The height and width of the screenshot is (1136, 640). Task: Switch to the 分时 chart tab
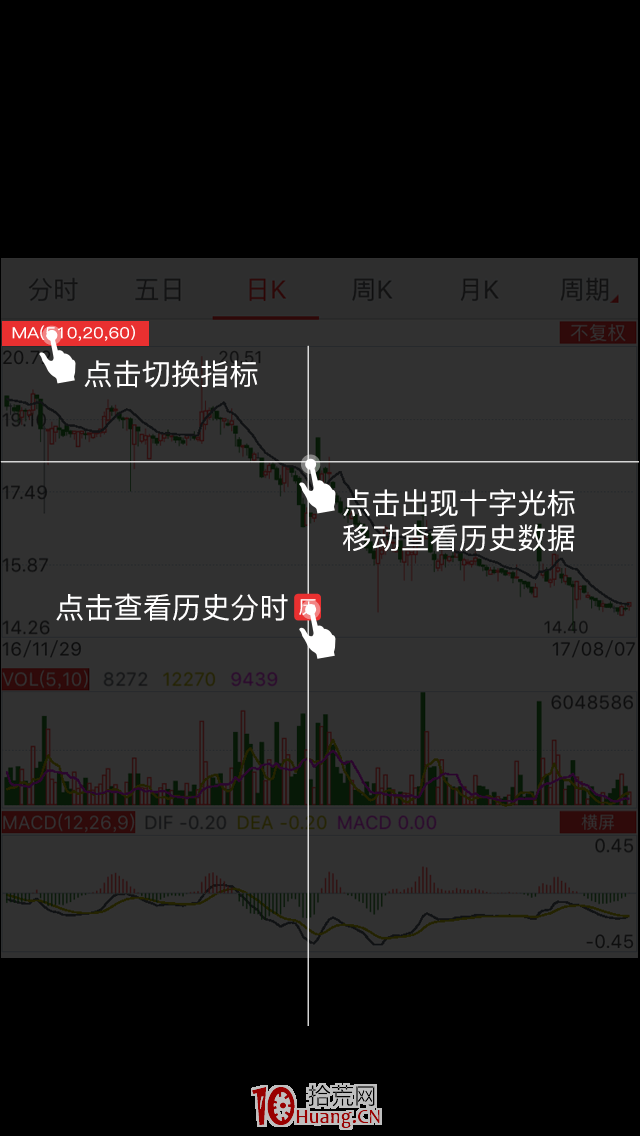click(x=53, y=291)
